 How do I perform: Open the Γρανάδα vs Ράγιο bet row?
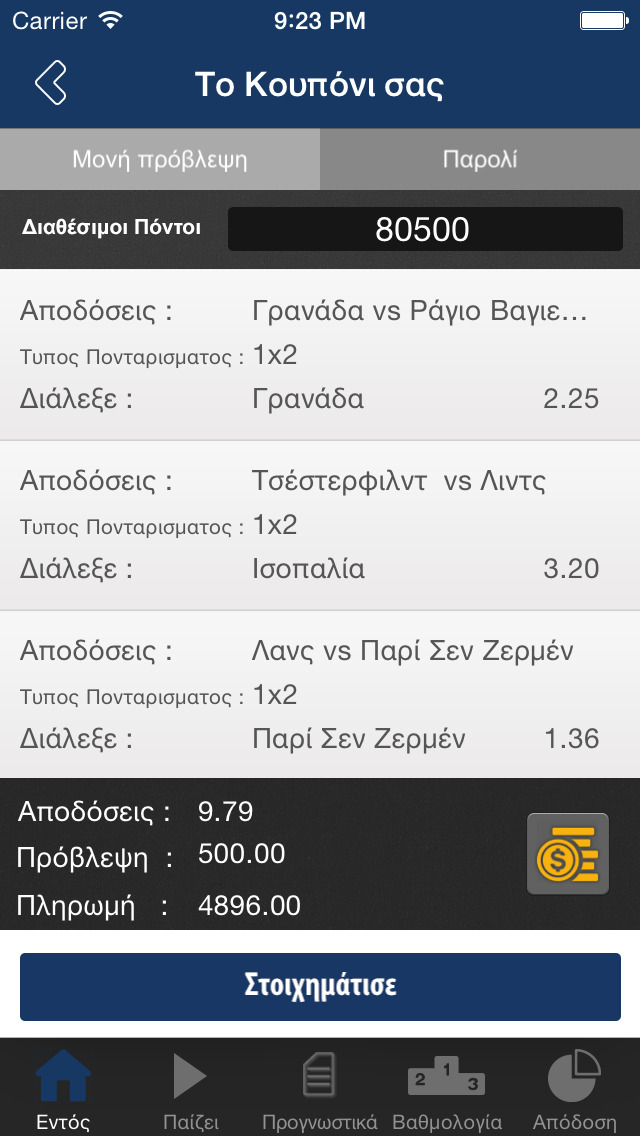pyautogui.click(x=320, y=355)
